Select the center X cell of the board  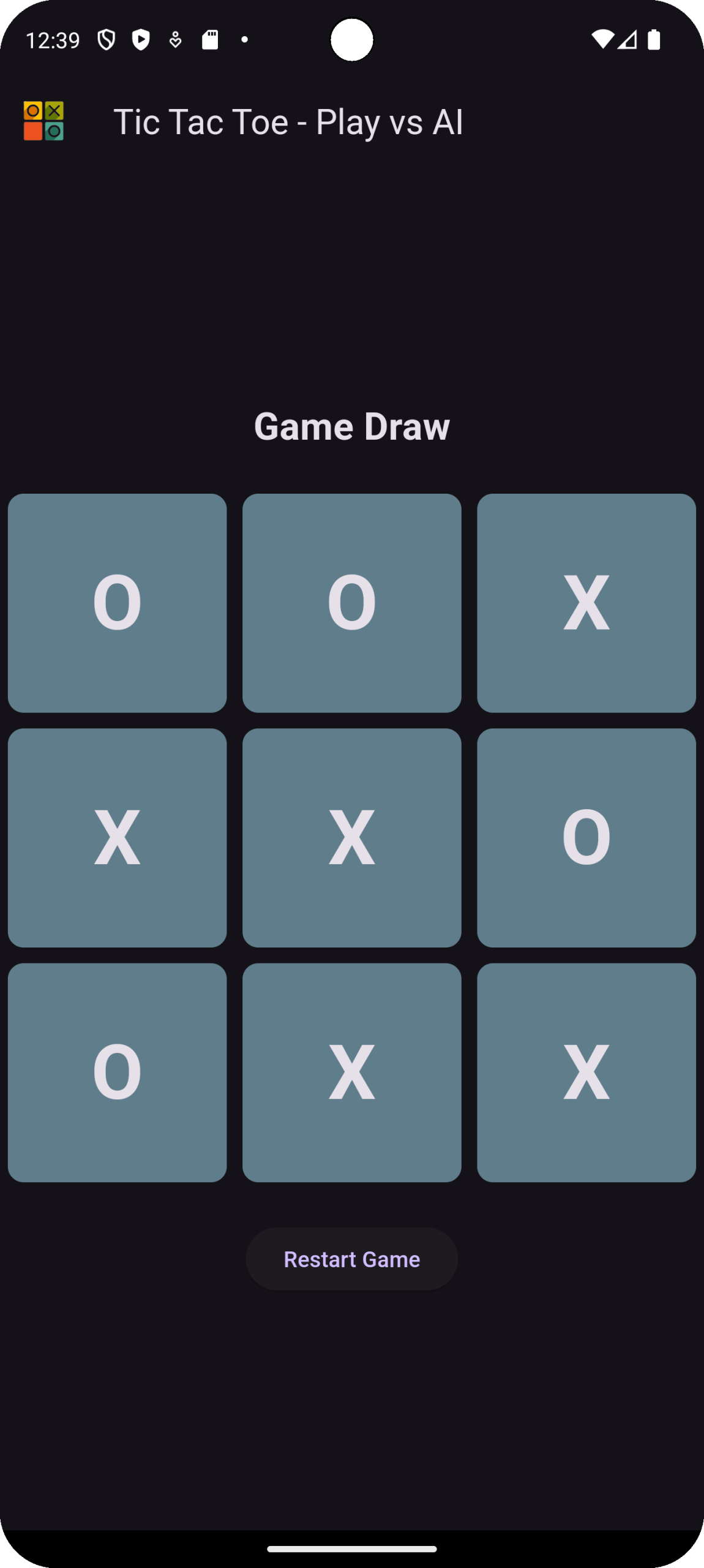click(351, 837)
